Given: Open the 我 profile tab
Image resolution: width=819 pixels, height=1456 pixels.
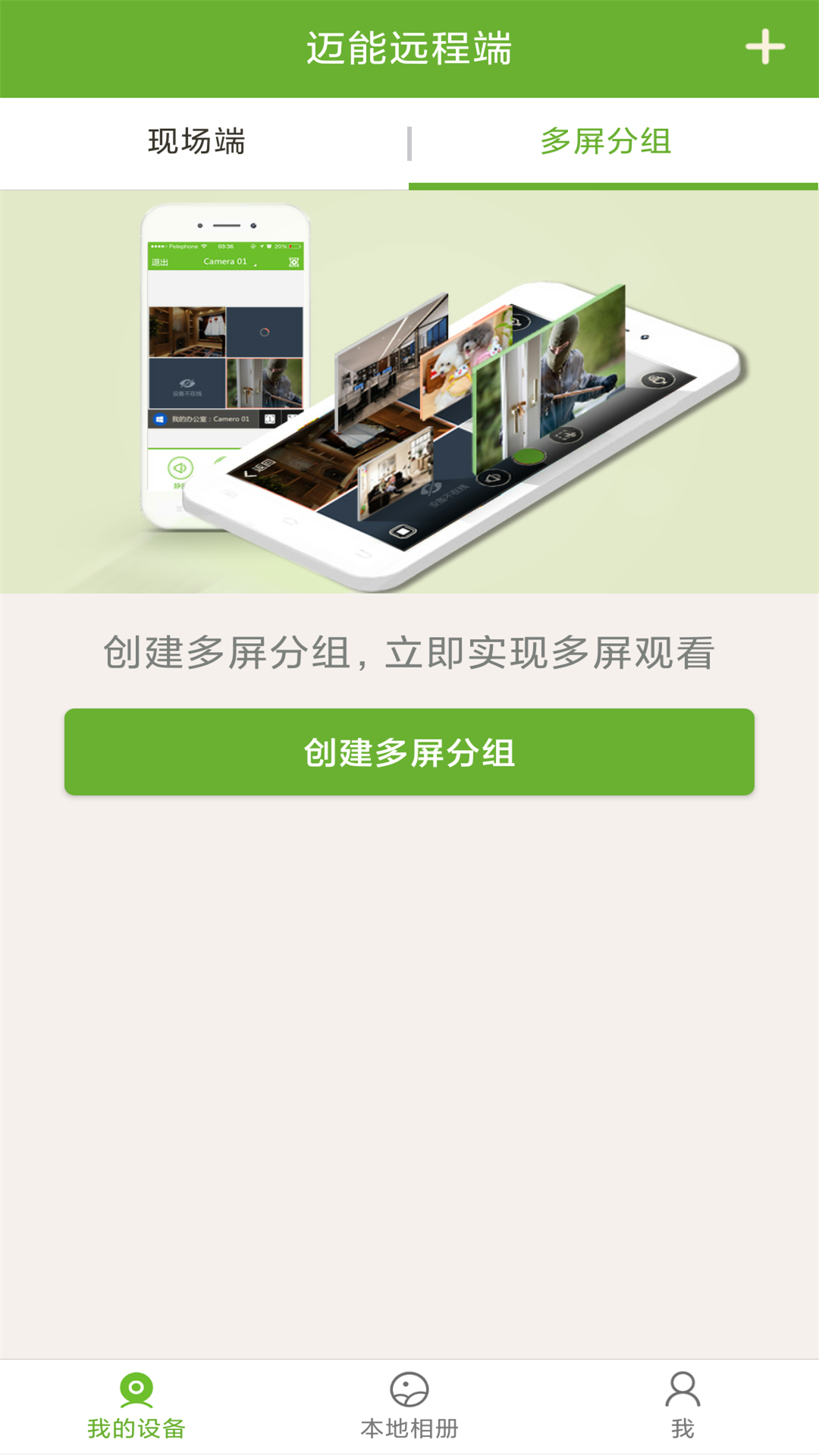Looking at the screenshot, I should pyautogui.click(x=682, y=1407).
